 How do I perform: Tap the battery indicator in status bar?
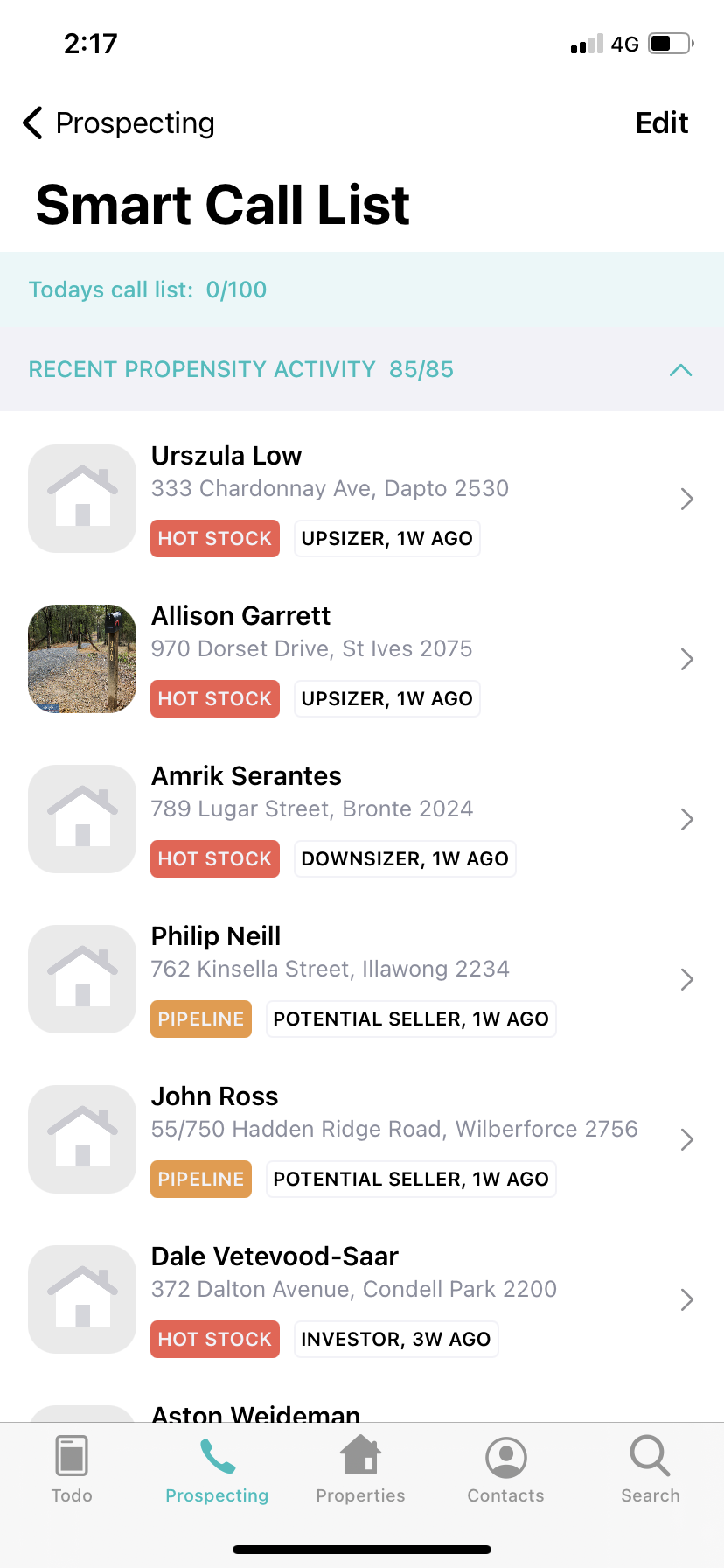pos(669,42)
